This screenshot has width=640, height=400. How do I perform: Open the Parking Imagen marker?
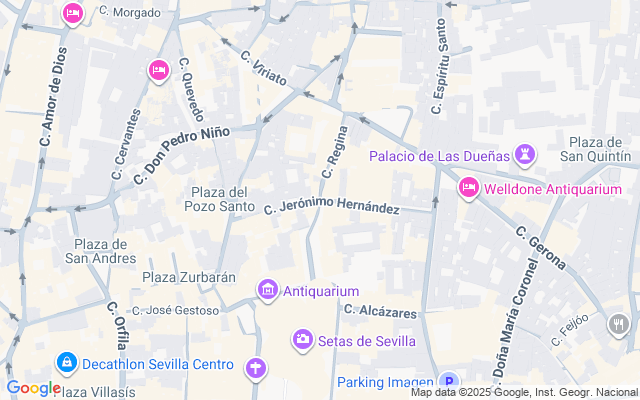point(449,382)
